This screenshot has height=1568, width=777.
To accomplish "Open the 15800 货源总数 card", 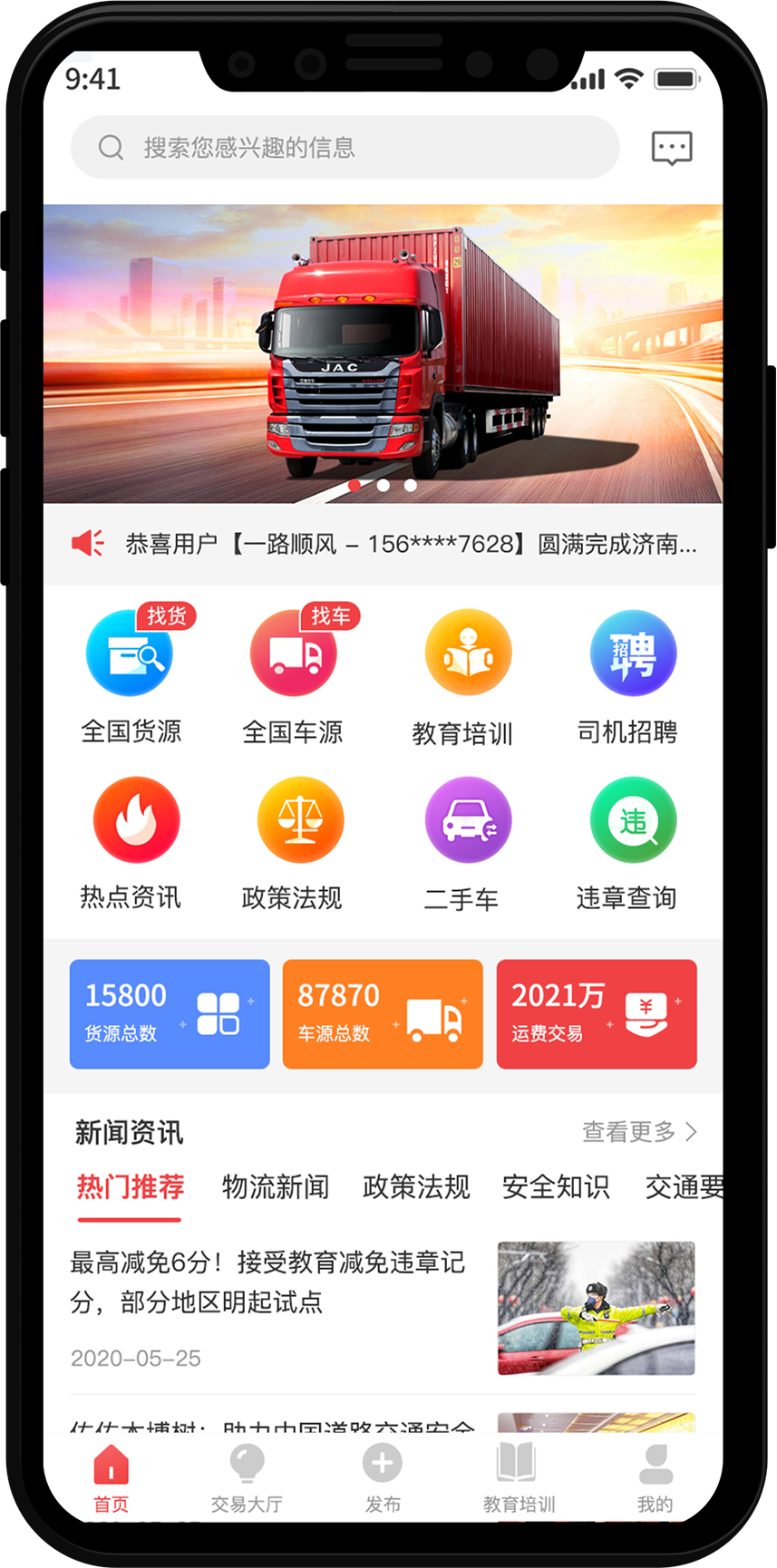I will (170, 1013).
